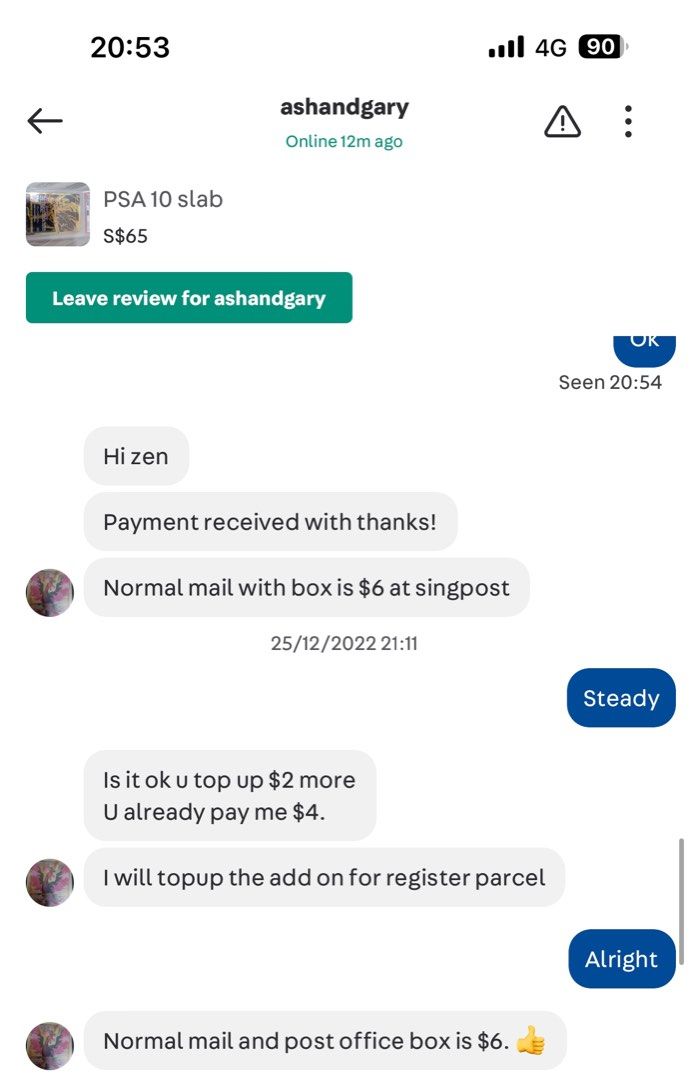This screenshot has width=690, height=1080.
Task: View ashandgary's profile from header name
Action: pos(344,108)
